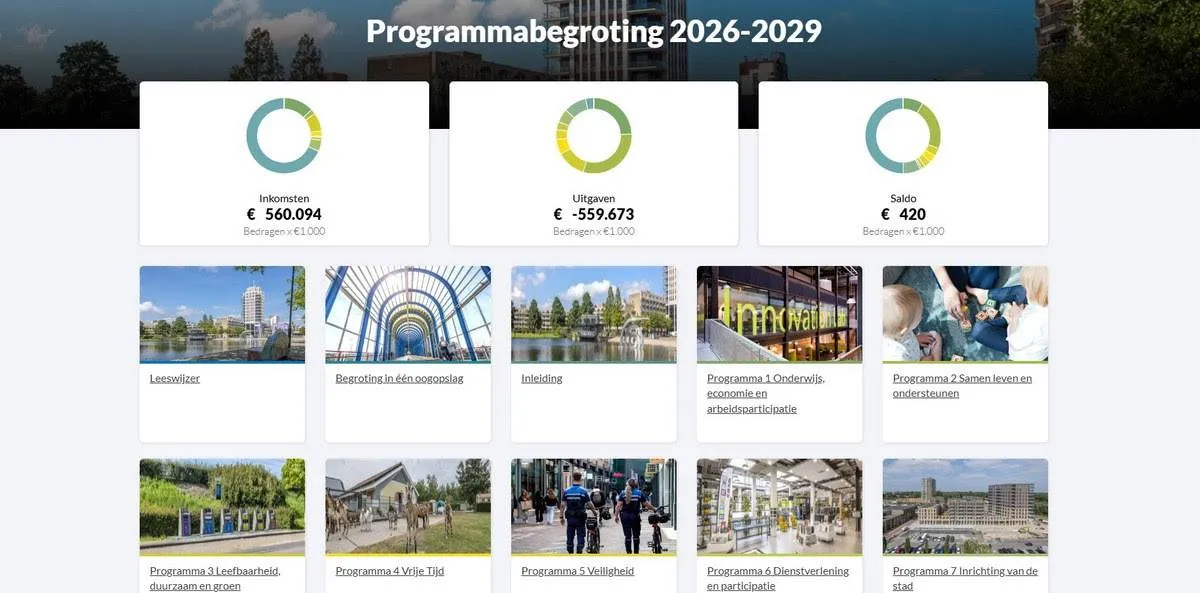This screenshot has height=593, width=1200.
Task: Open the Leeswijzer tile
Action: (175, 379)
